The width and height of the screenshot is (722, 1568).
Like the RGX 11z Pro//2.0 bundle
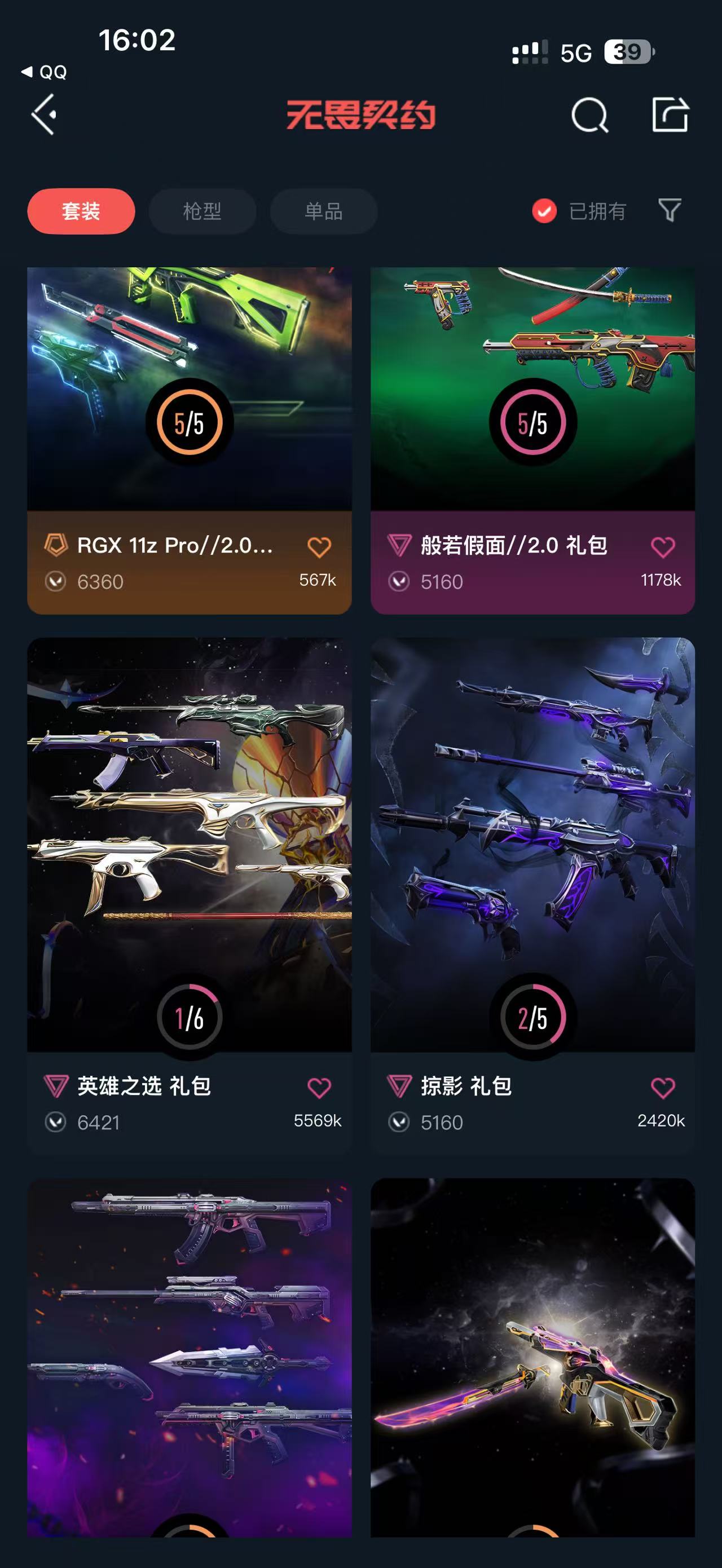pyautogui.click(x=319, y=546)
